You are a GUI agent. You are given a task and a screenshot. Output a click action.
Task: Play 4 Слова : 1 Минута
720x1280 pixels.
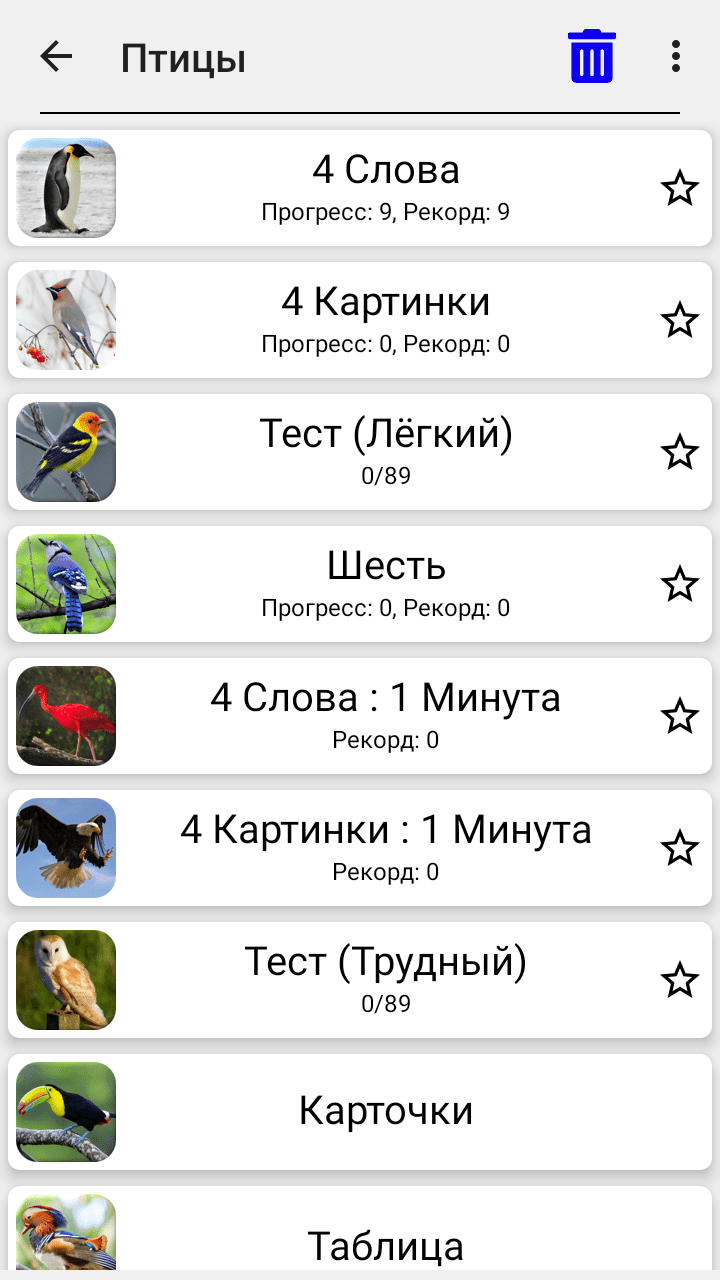tap(386, 716)
